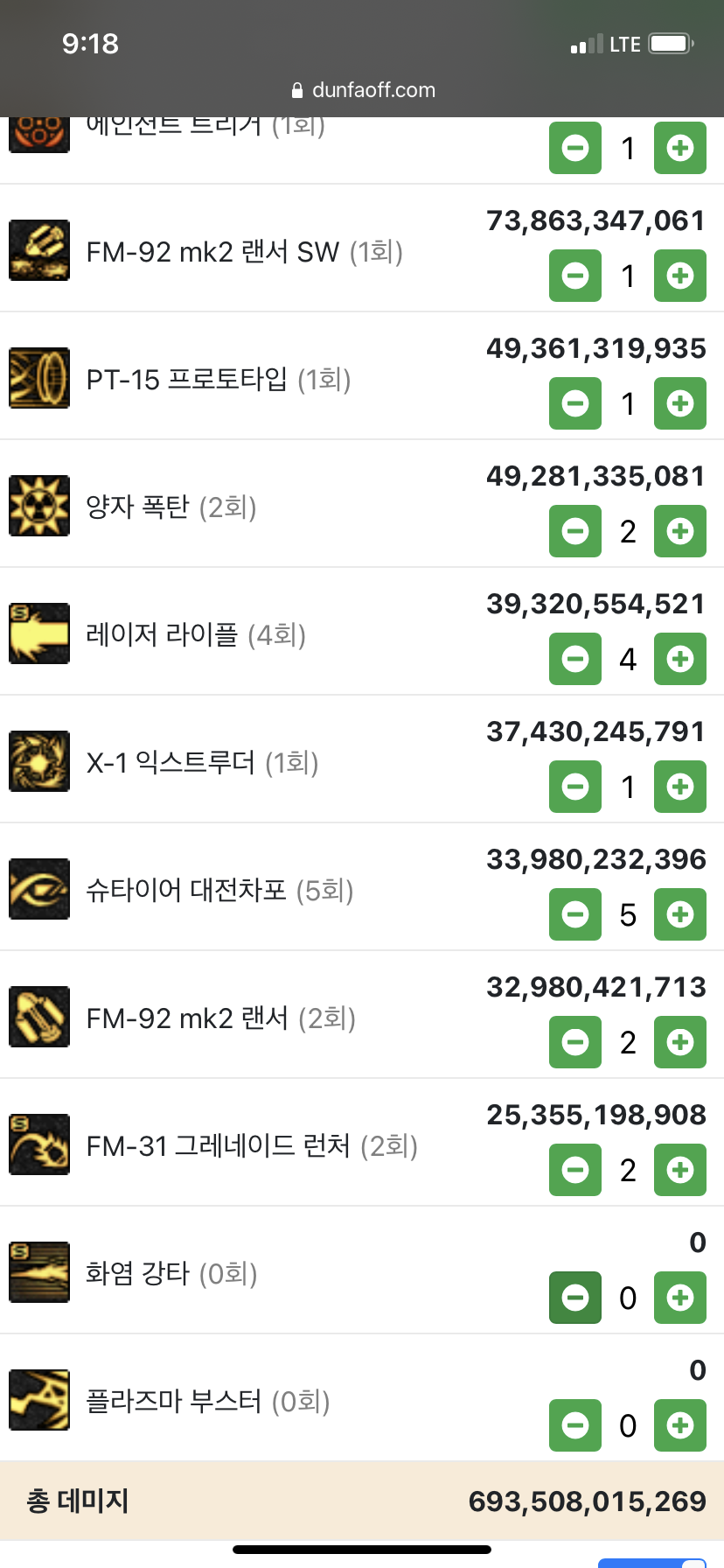Screen dimensions: 724x1568
Task: Remove a FM-31 그레네이드 런처 use
Action: [x=575, y=1170]
